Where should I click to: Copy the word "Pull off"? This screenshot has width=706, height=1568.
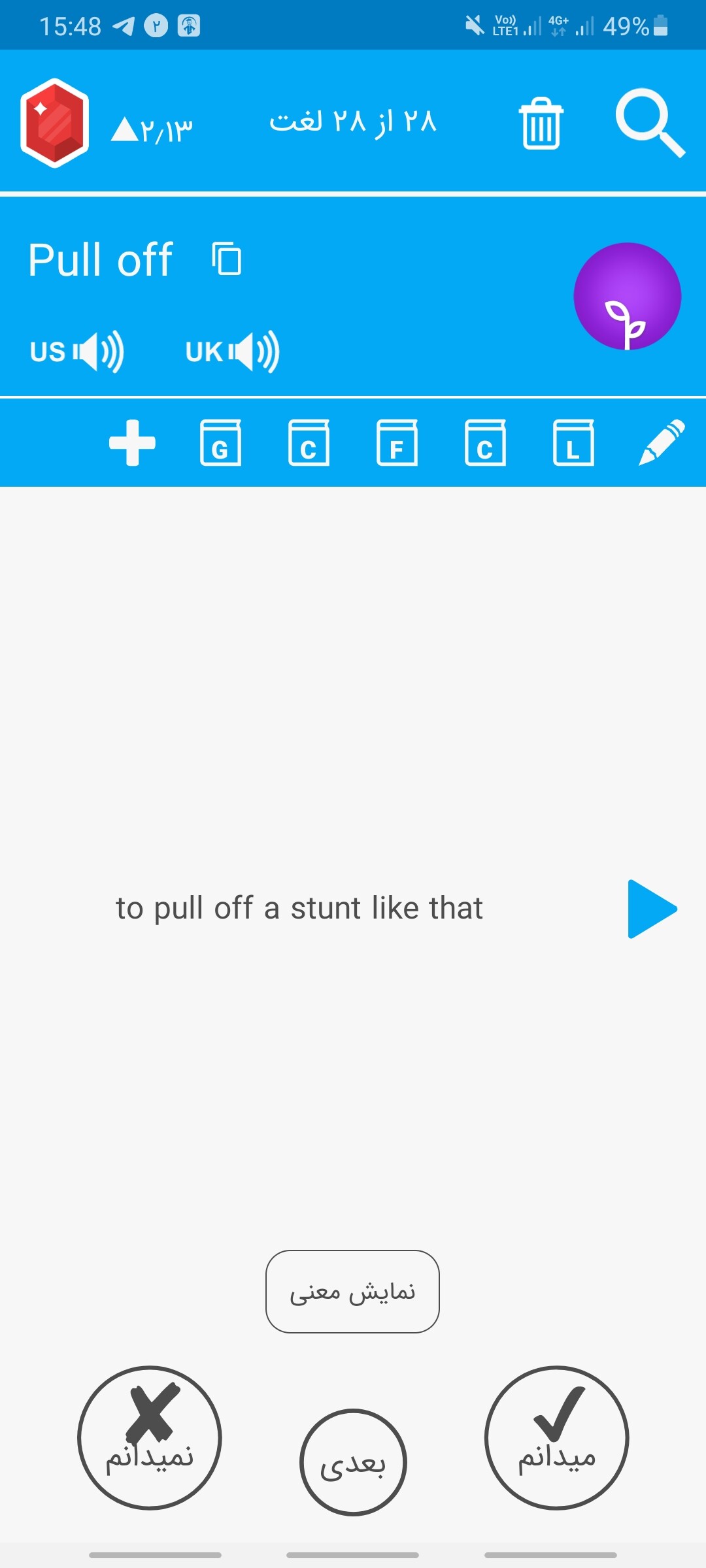tap(227, 259)
